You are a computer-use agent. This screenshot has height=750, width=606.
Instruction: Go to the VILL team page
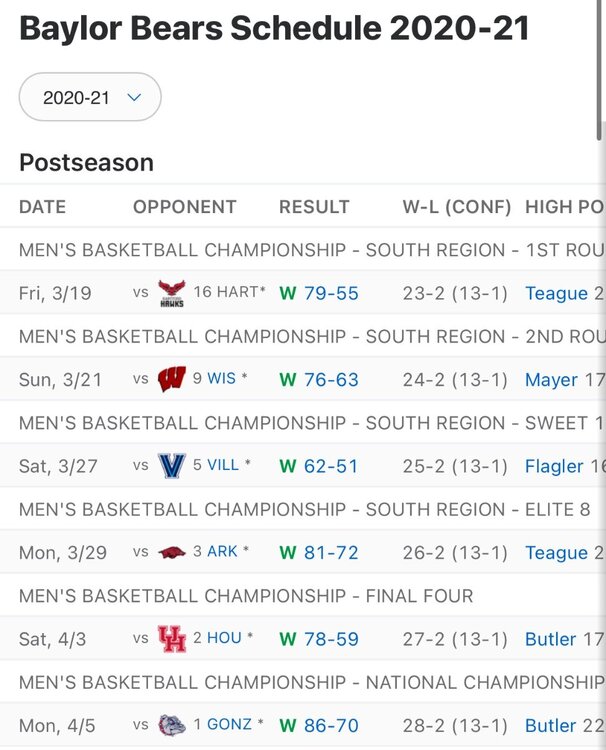pos(223,466)
